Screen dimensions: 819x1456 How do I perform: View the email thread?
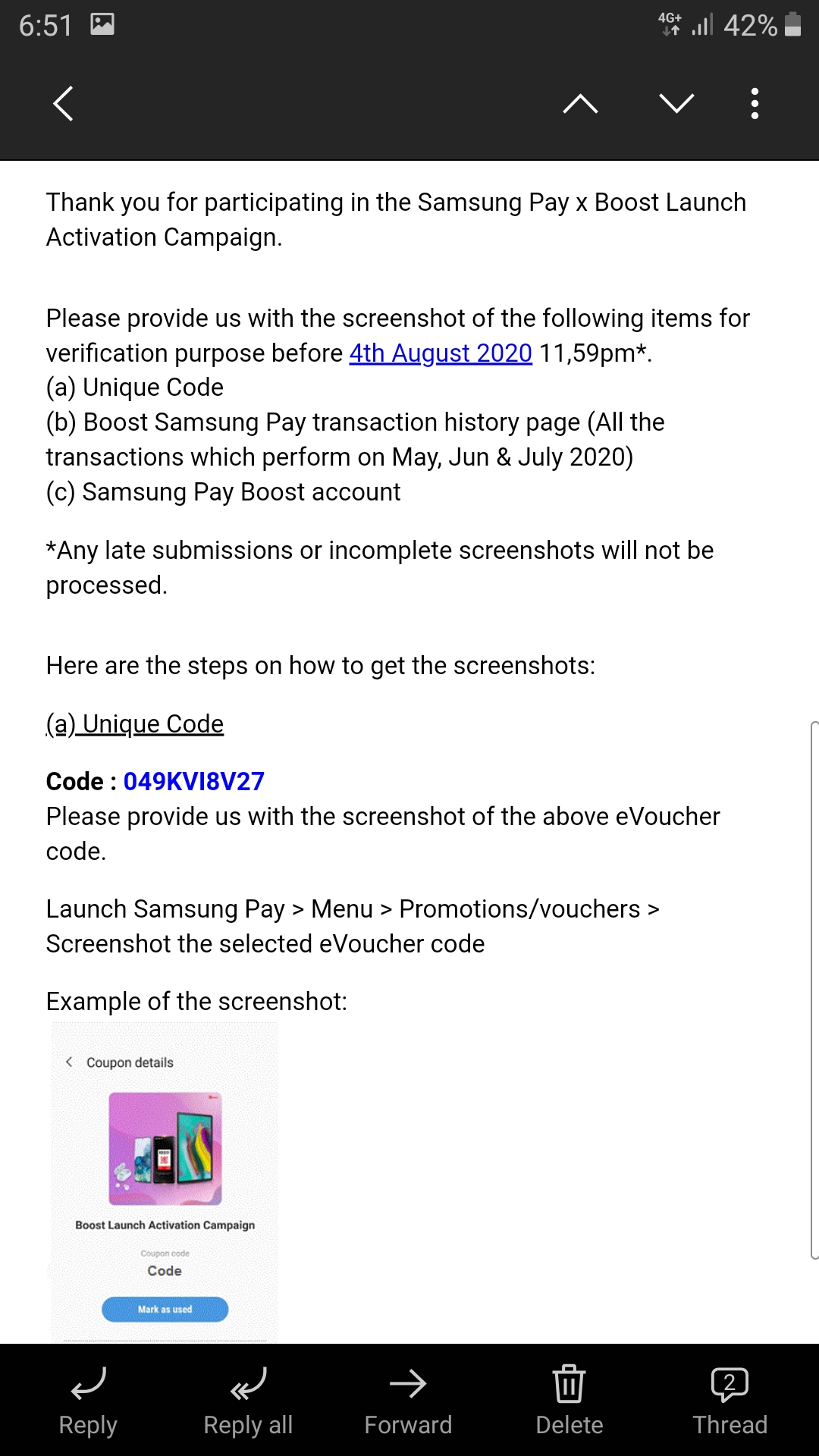pos(730,1401)
